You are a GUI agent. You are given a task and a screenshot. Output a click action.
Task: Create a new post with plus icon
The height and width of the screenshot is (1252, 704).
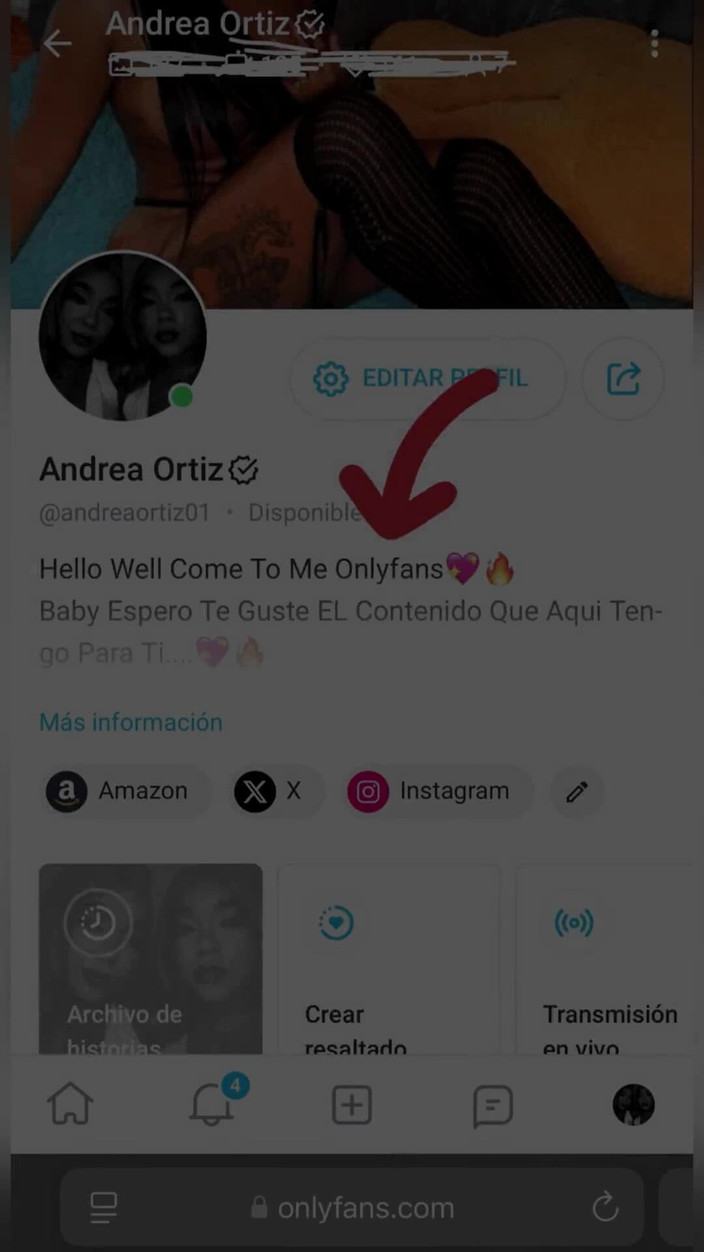[x=352, y=1105]
